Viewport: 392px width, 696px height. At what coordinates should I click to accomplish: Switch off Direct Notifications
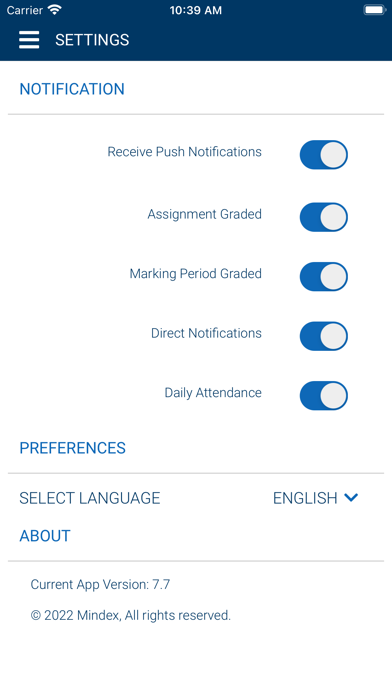(324, 336)
